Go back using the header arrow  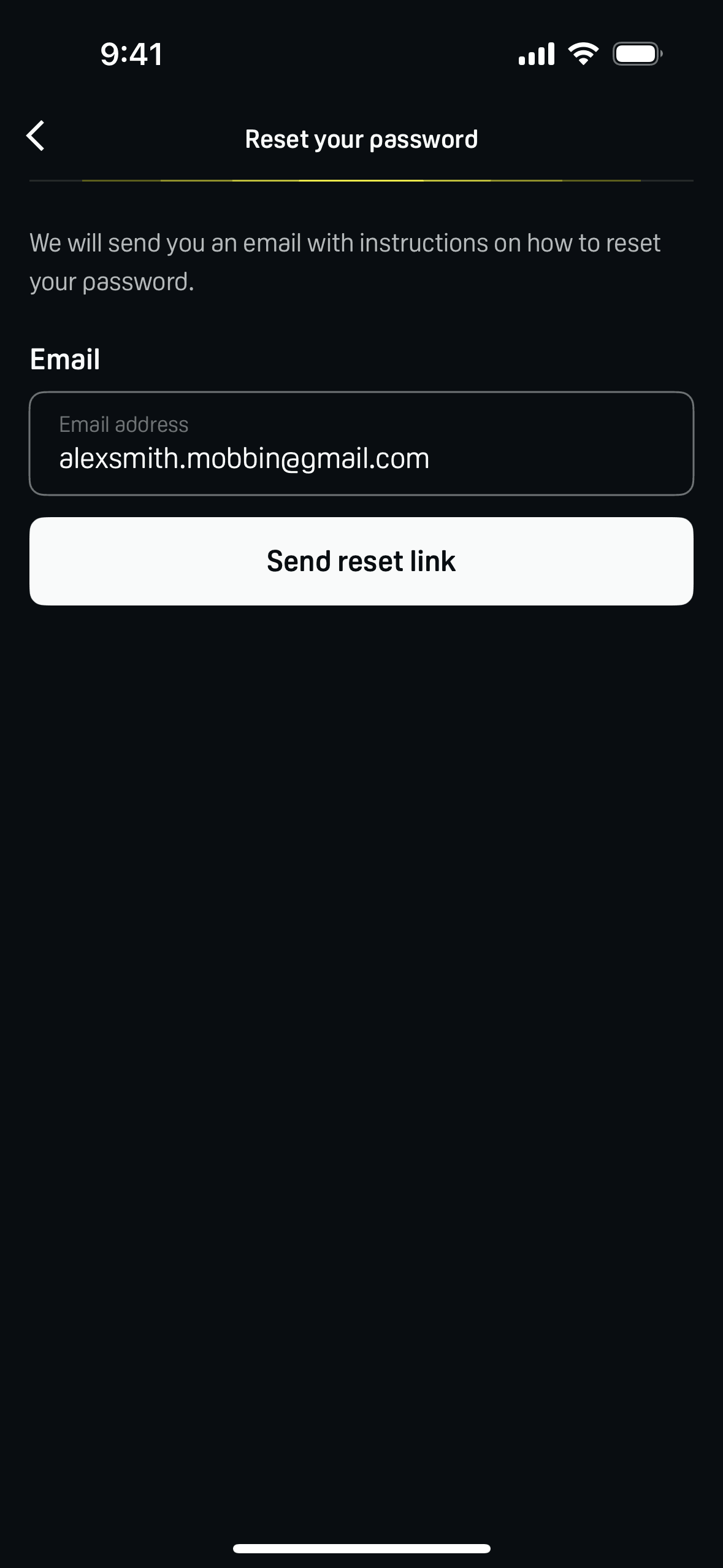pyautogui.click(x=36, y=136)
